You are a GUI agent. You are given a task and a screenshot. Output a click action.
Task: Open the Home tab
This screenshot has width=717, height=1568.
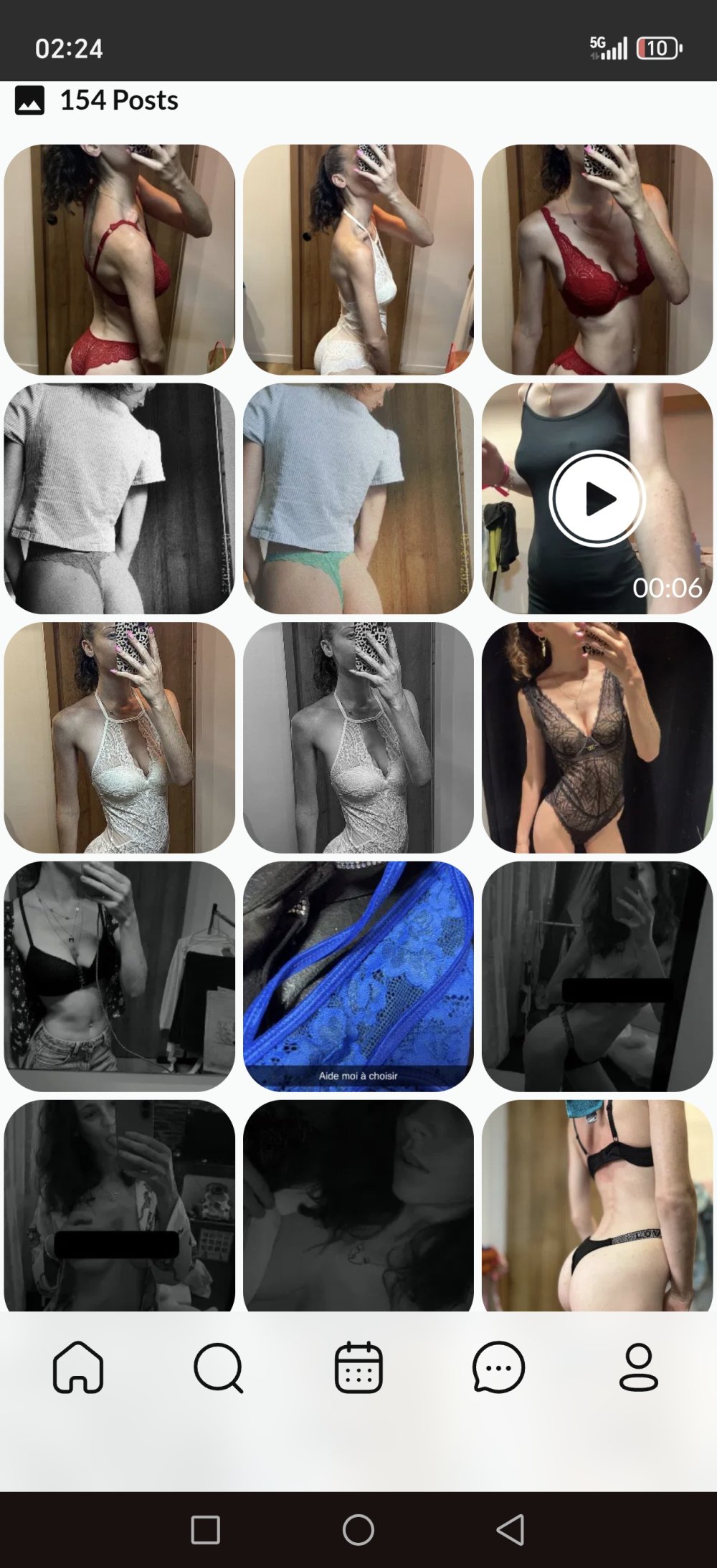tap(78, 1367)
